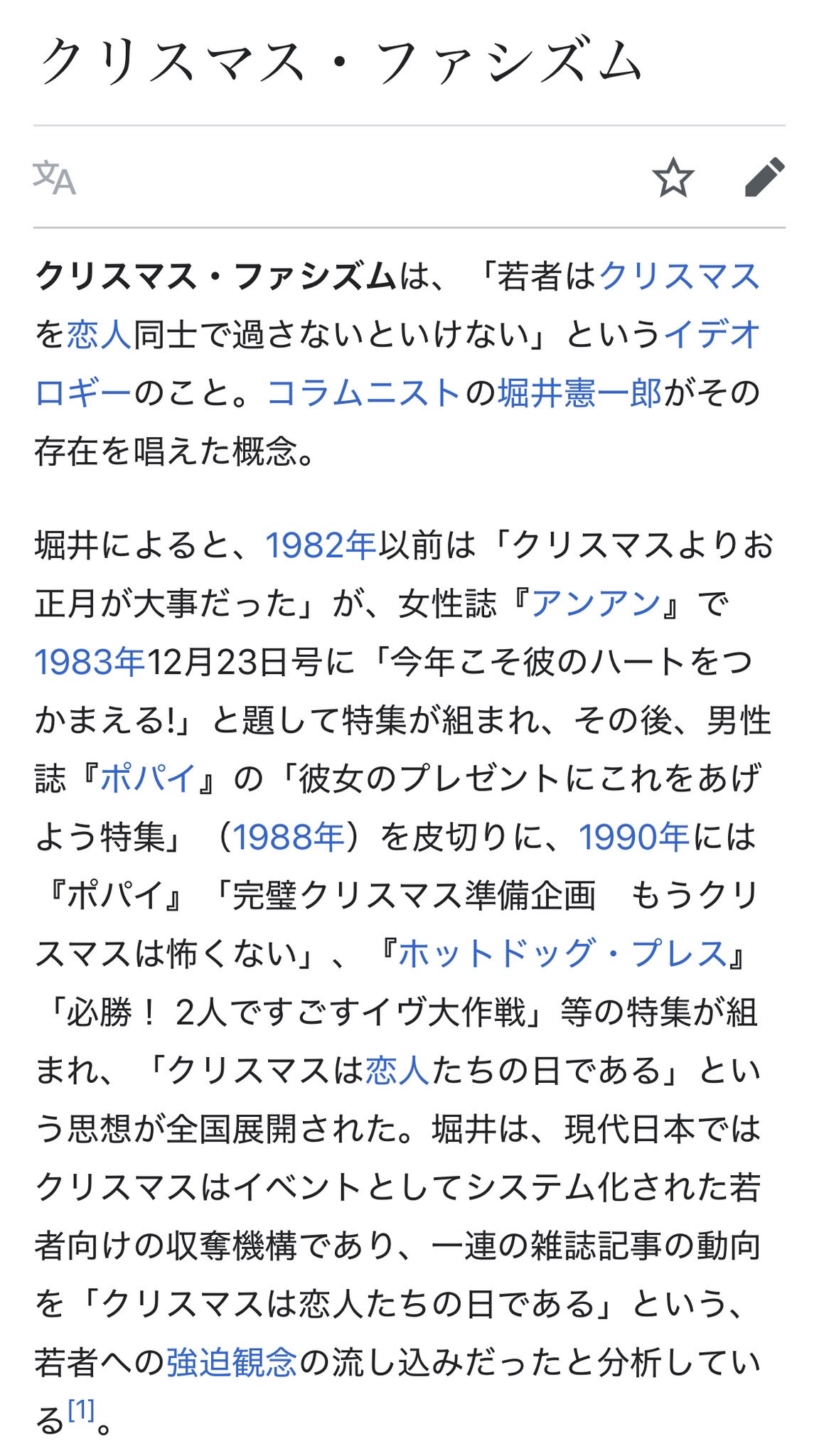The image size is (819, 1456).
Task: Open the 1983年 link
Action: tap(90, 662)
